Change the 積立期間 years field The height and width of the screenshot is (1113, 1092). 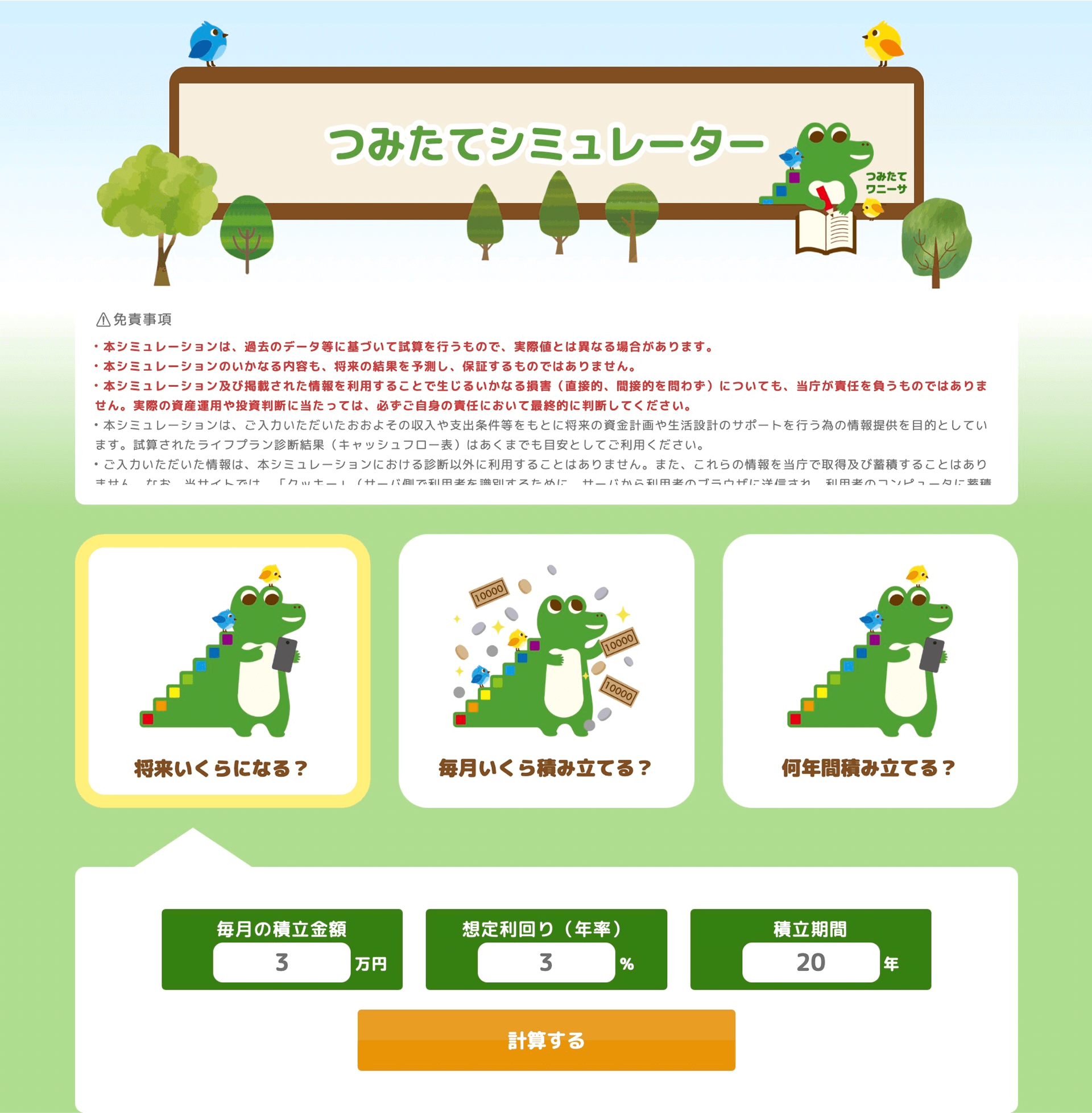pyautogui.click(x=810, y=962)
